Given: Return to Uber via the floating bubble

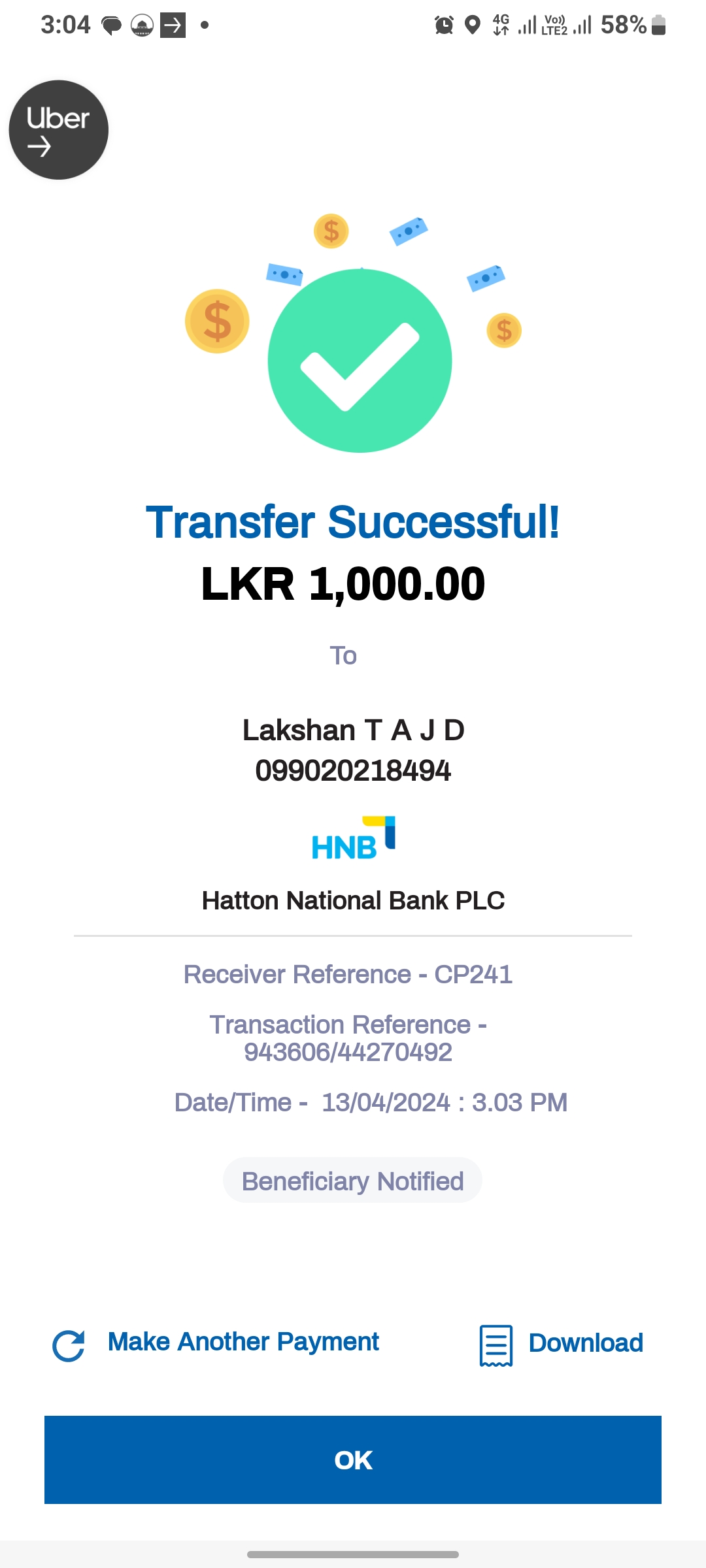Looking at the screenshot, I should pyautogui.click(x=59, y=130).
